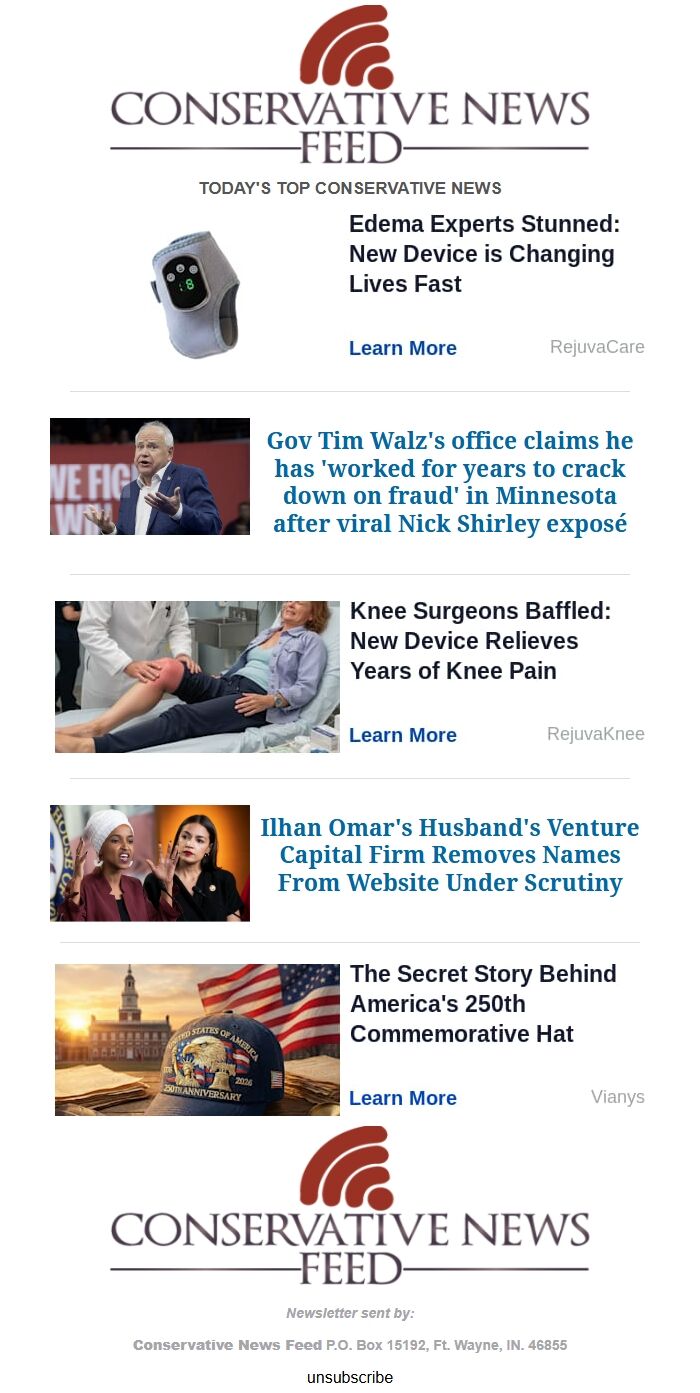Open the Ilhan Omar article photo

point(150,863)
